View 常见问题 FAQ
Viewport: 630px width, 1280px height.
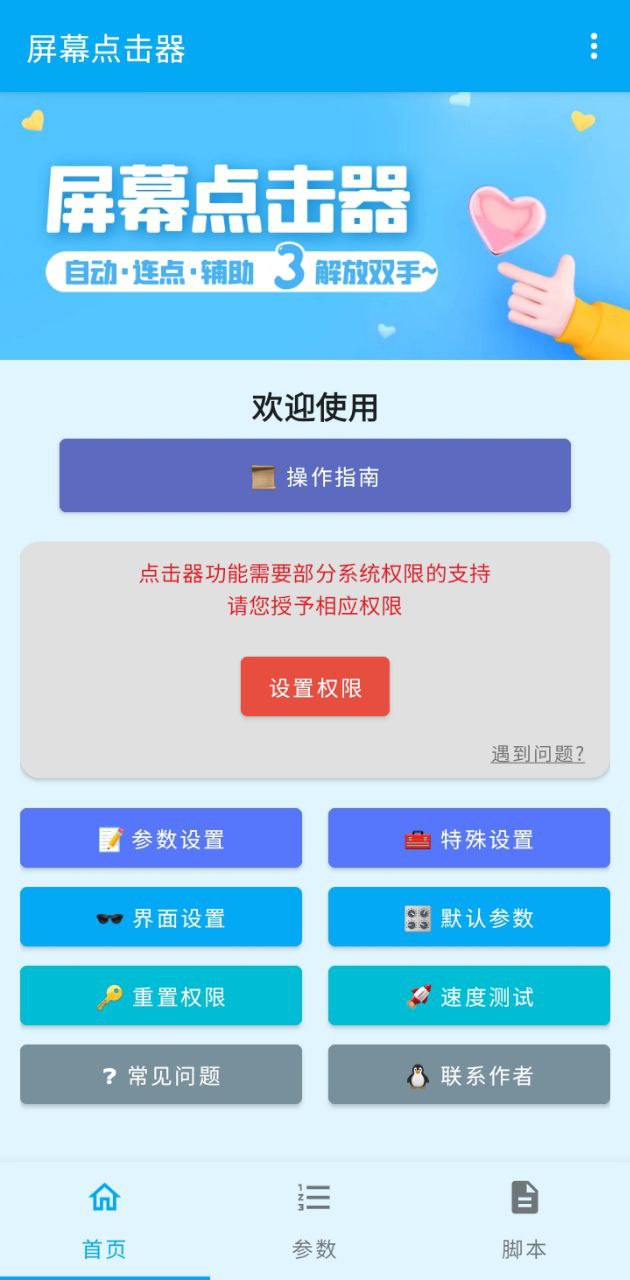tap(161, 1075)
